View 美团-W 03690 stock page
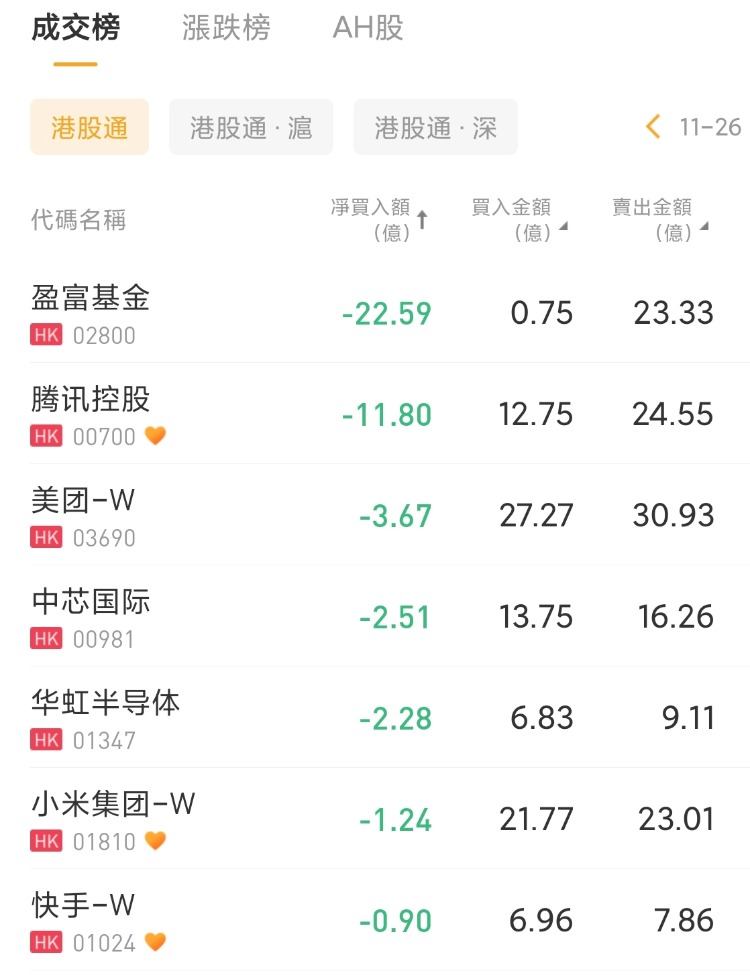This screenshot has width=750, height=975. (83, 515)
